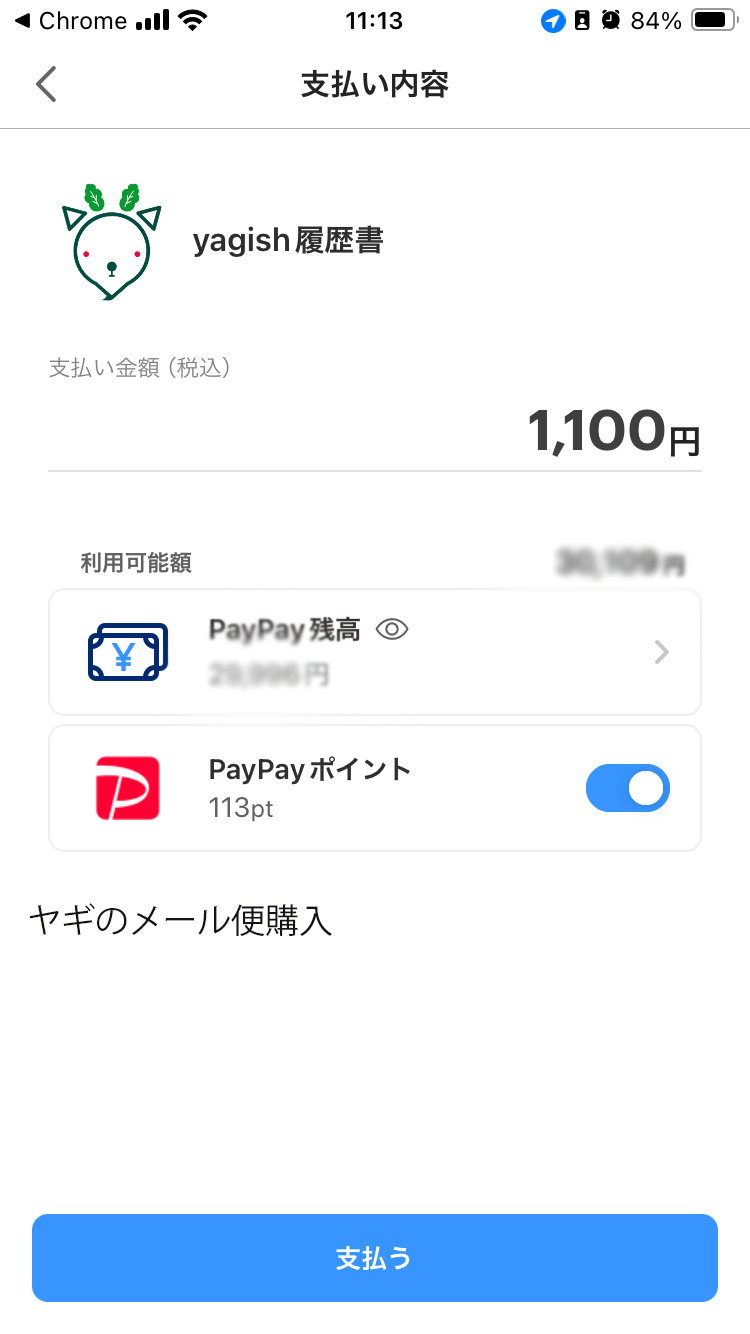
Task: Turn off the PayPay Points toggle
Action: (628, 789)
